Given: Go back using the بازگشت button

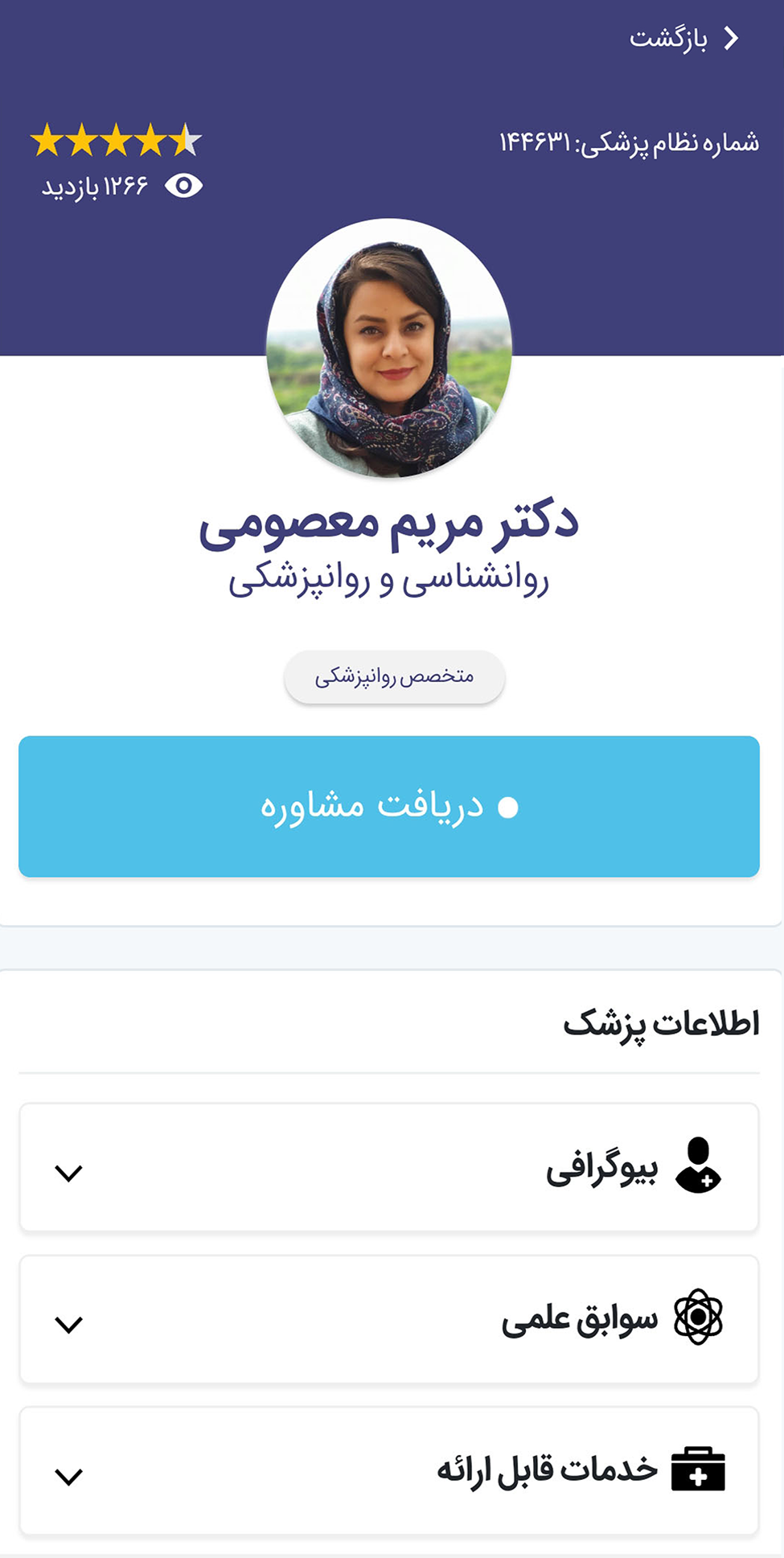Looking at the screenshot, I should [x=683, y=39].
